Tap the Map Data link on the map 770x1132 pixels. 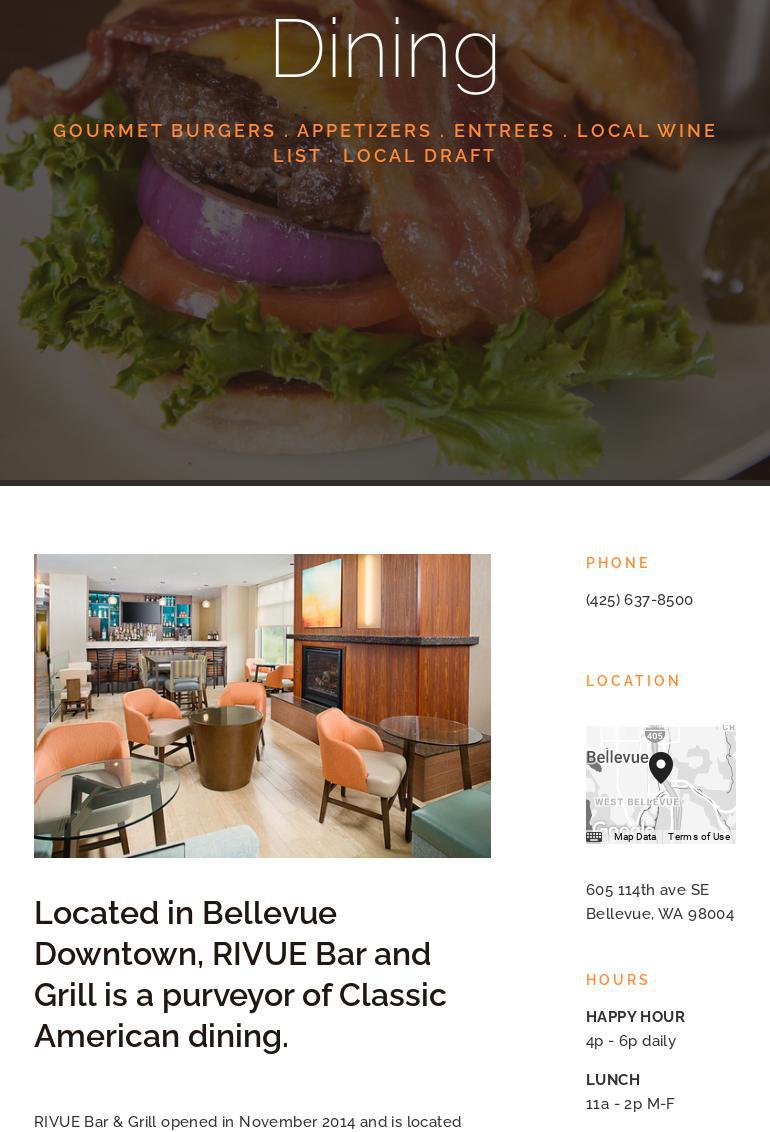635,837
